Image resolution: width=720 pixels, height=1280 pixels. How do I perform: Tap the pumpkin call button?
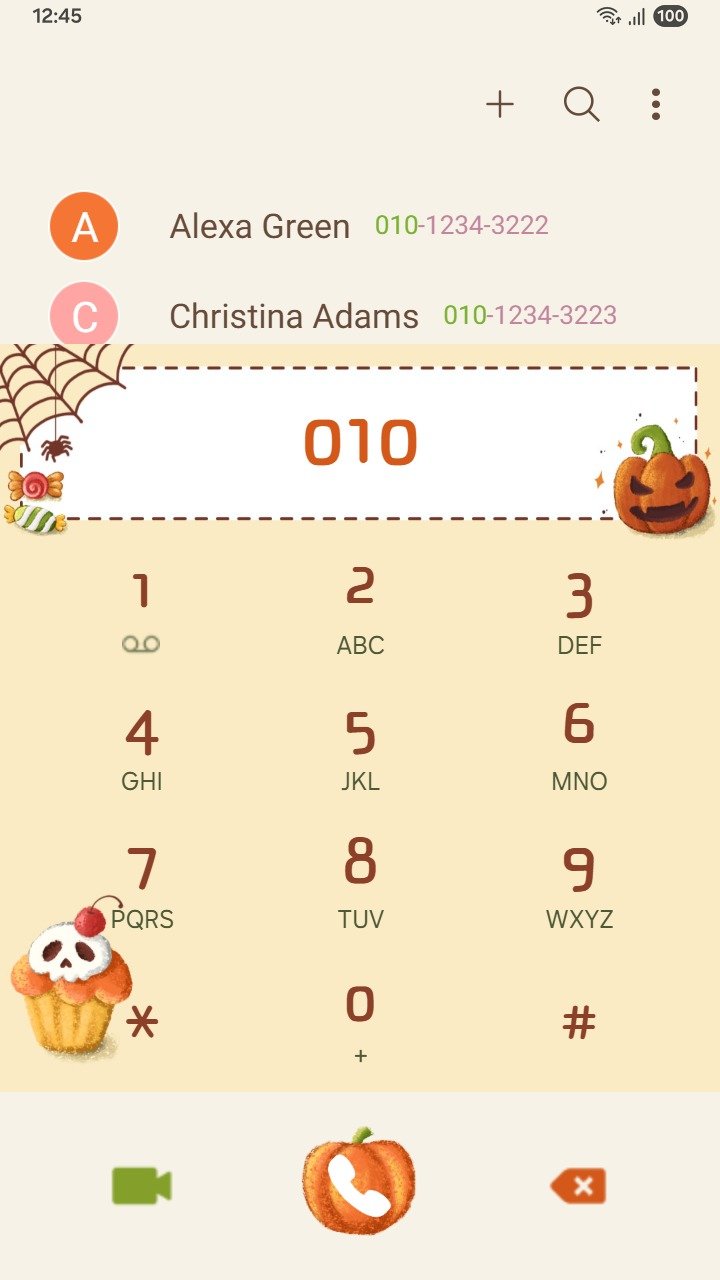[359, 1183]
